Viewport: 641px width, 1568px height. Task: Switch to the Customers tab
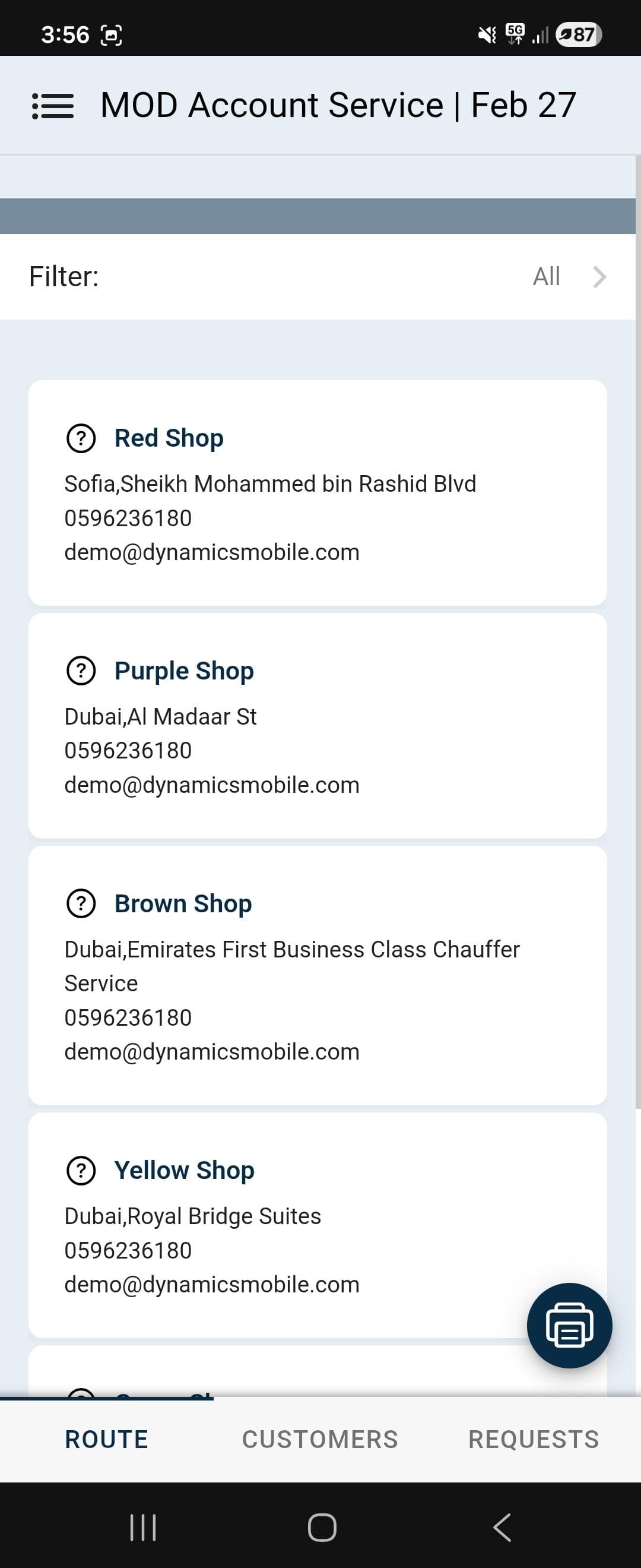click(320, 1440)
